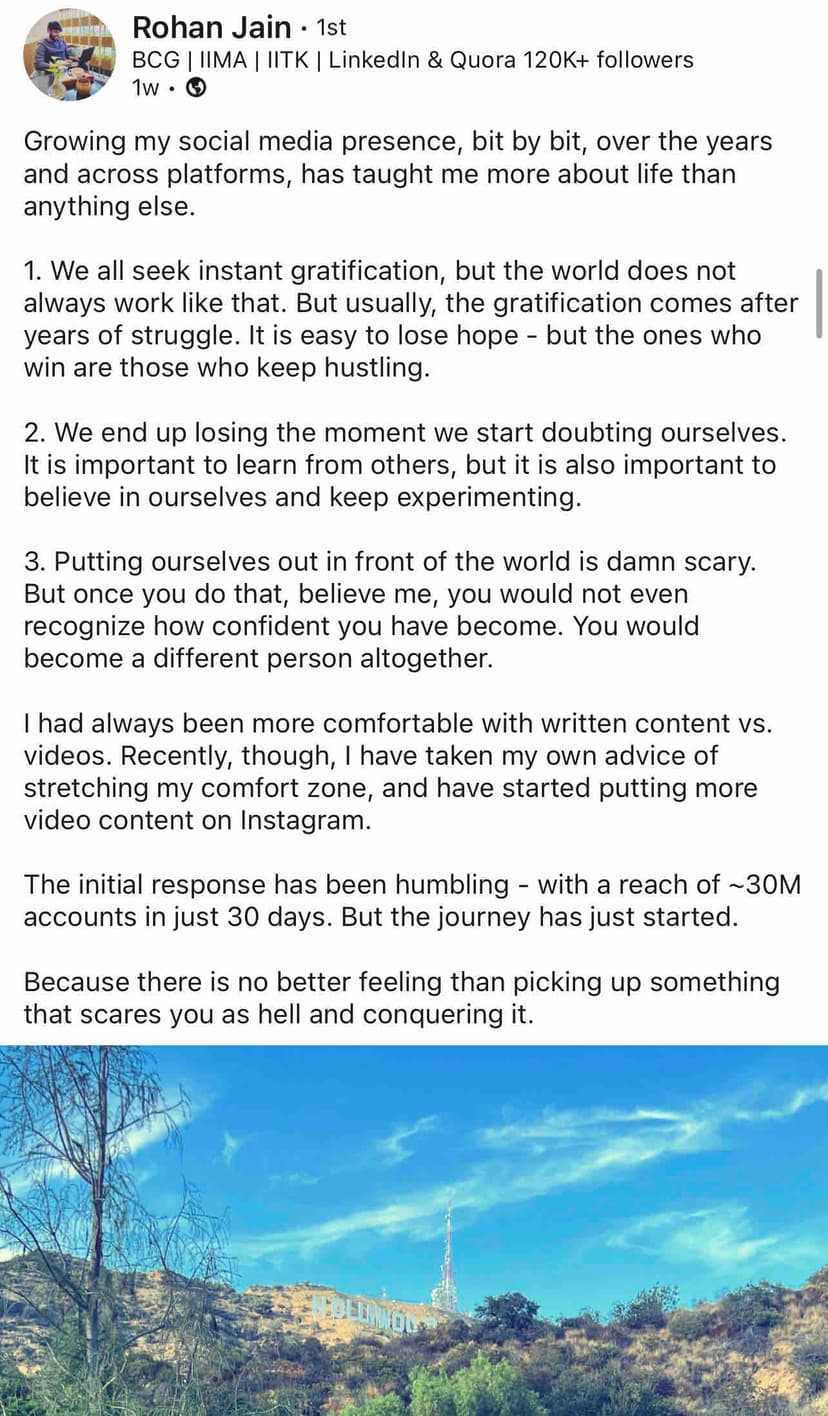Open the Hollywood sign photo in the post
Viewport: 828px width, 1416px height.
[x=414, y=1230]
